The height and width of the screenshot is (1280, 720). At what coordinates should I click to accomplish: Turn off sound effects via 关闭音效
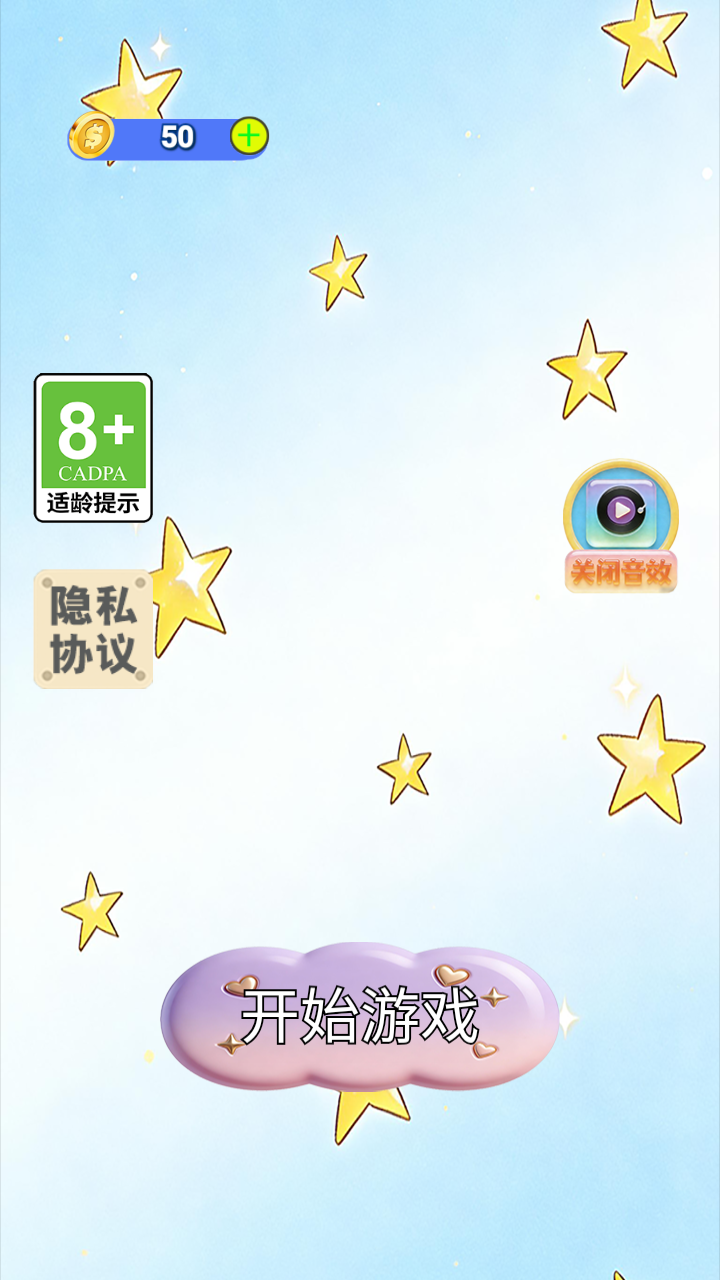(621, 527)
